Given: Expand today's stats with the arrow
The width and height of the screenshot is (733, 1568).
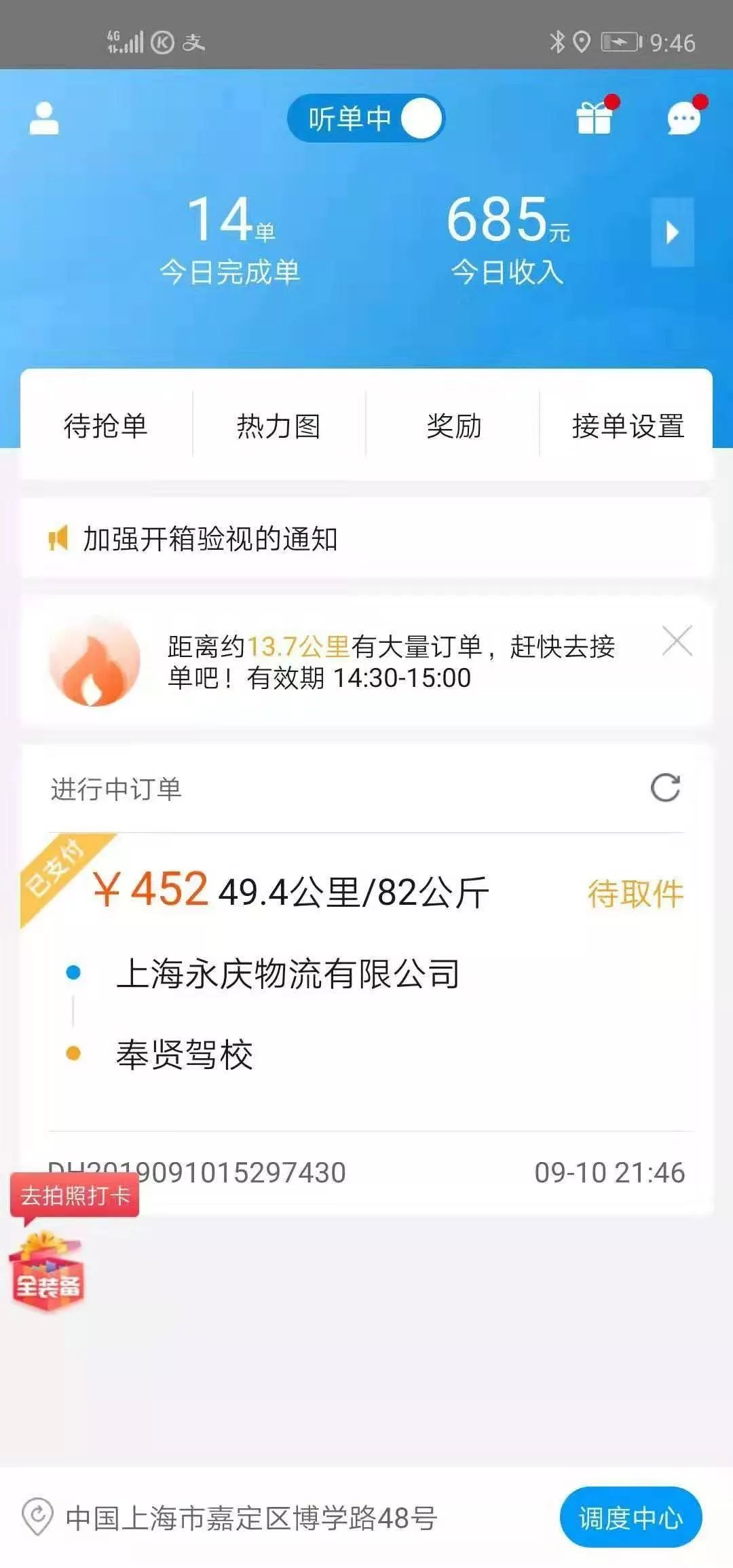Looking at the screenshot, I should point(672,232).
